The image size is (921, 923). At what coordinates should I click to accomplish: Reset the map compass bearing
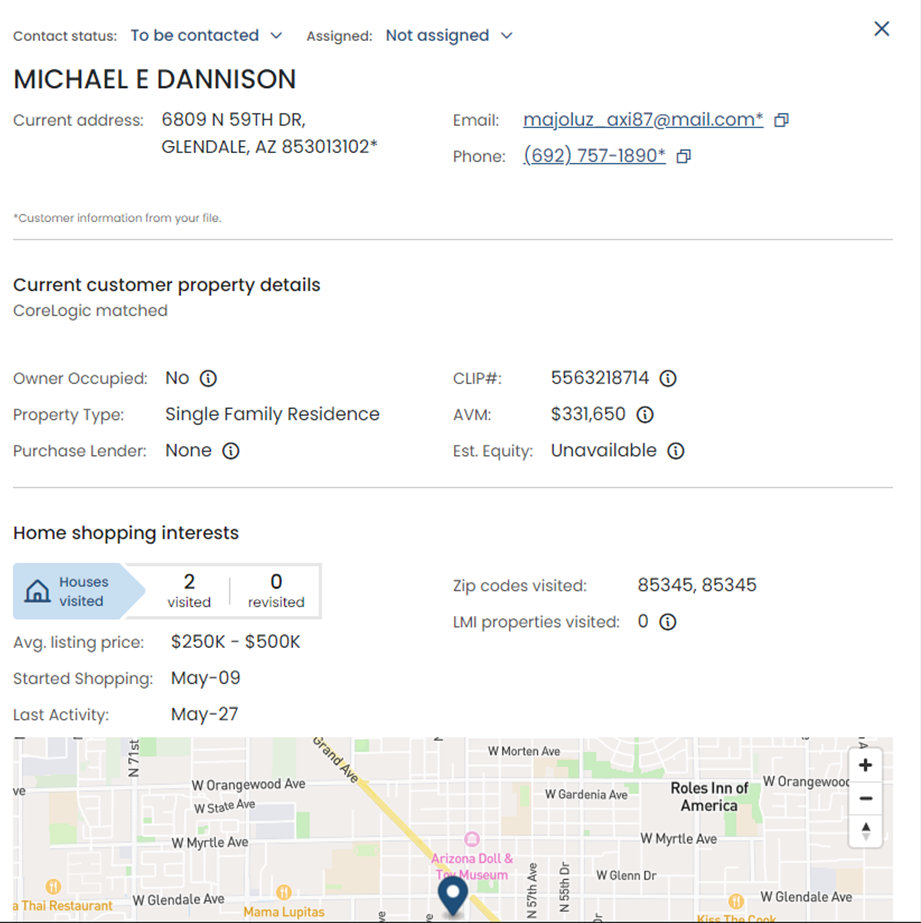point(865,830)
